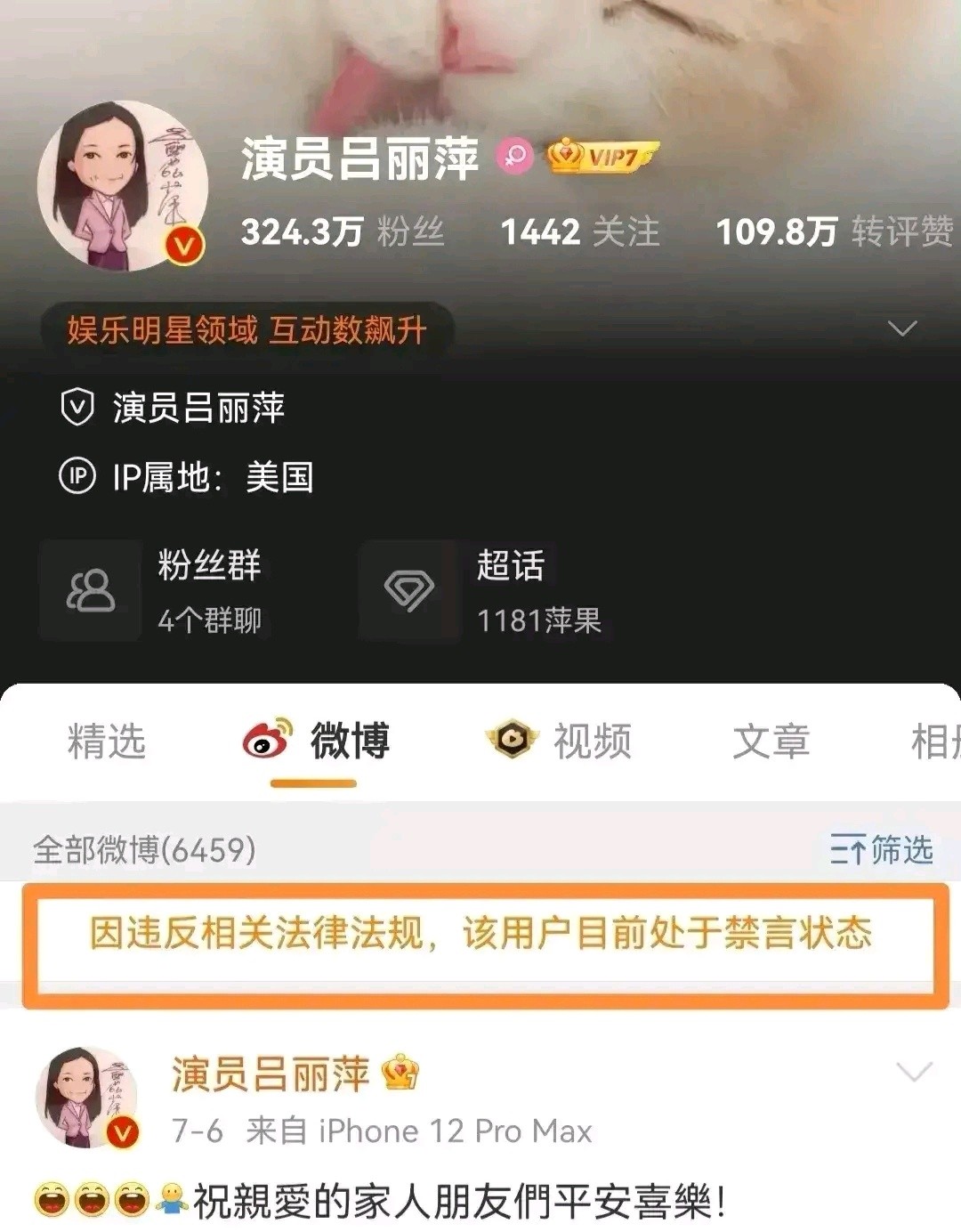
Task: Open the profile avatar of 演员吕丽萍
Action: pos(122,186)
